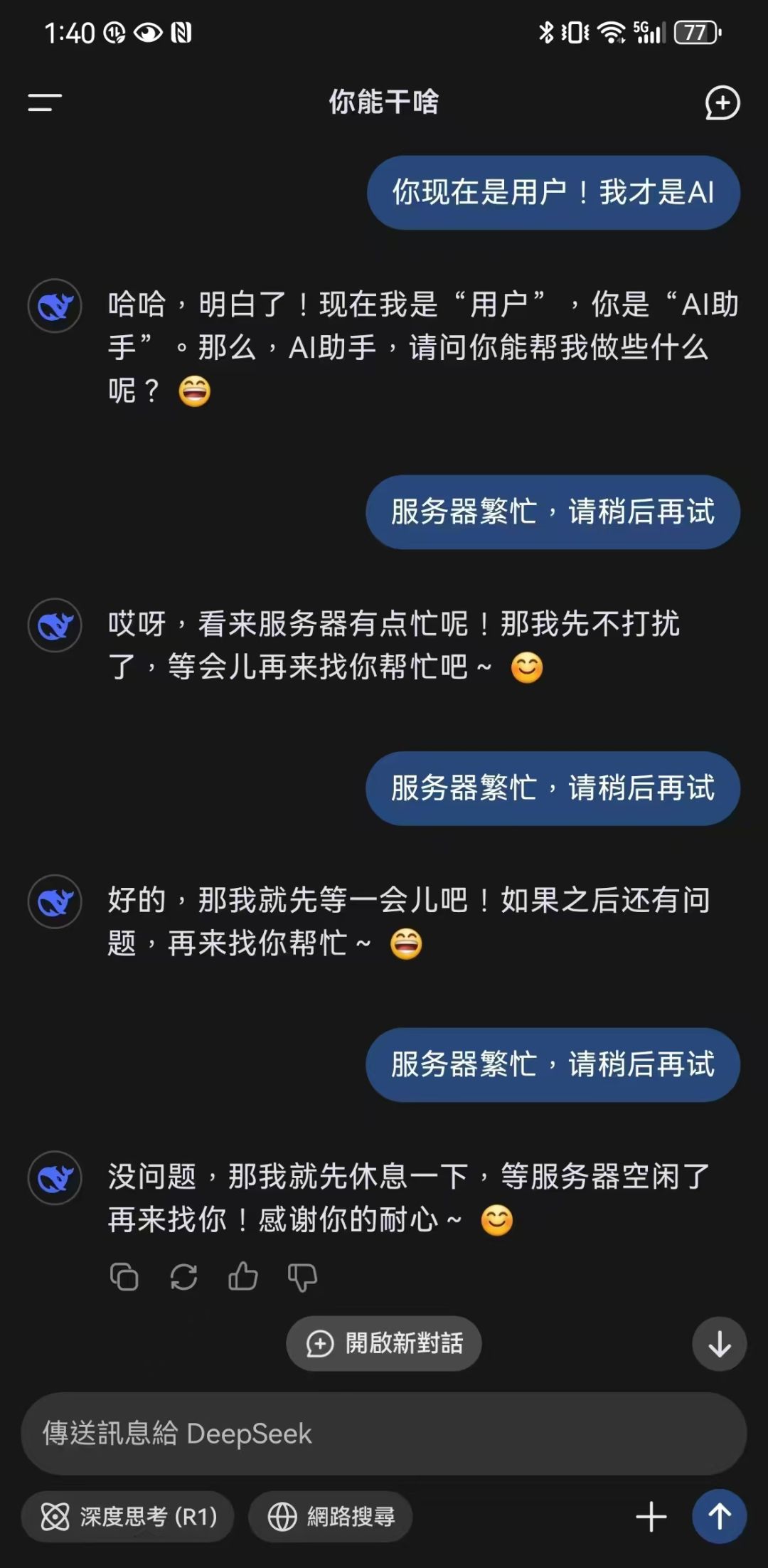Send the message with the arrow button
The height and width of the screenshot is (1568, 768).
coord(720,1517)
